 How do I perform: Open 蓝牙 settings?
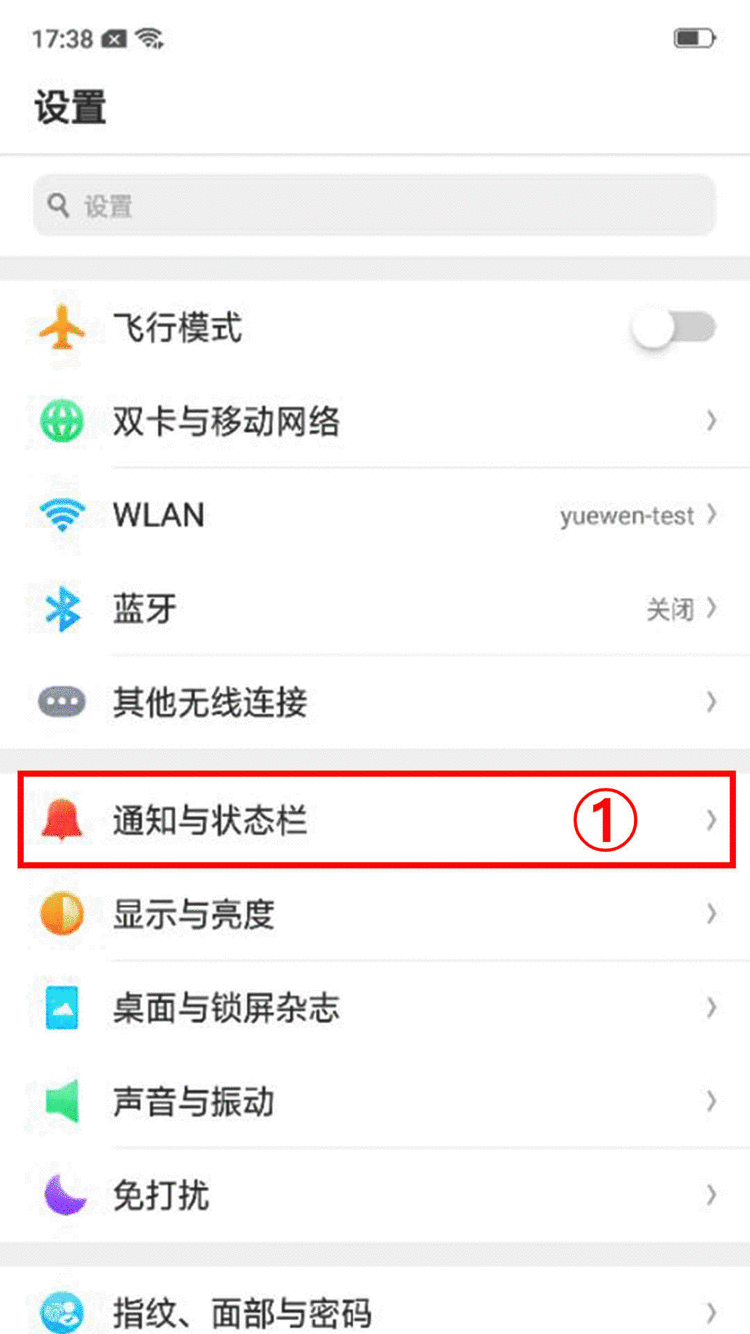coord(375,608)
